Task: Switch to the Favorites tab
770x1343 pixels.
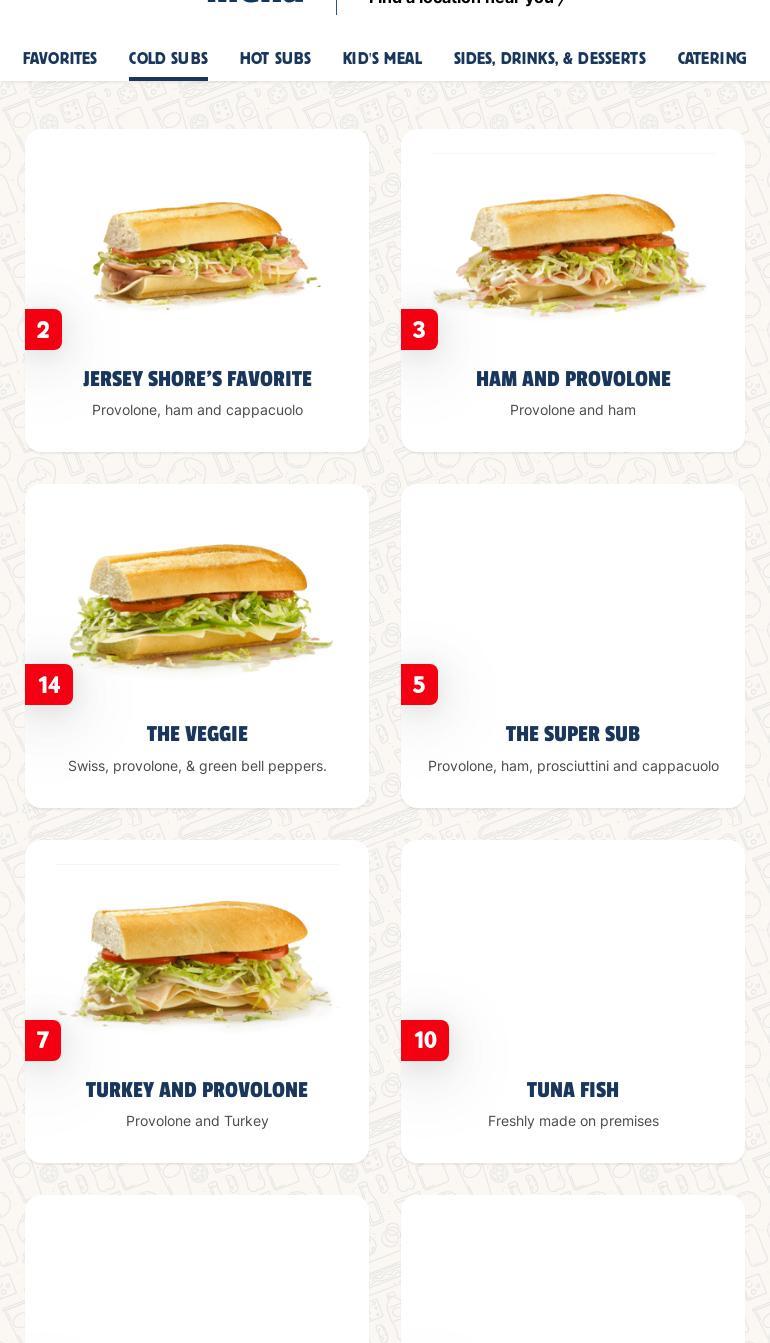Action: tap(60, 58)
